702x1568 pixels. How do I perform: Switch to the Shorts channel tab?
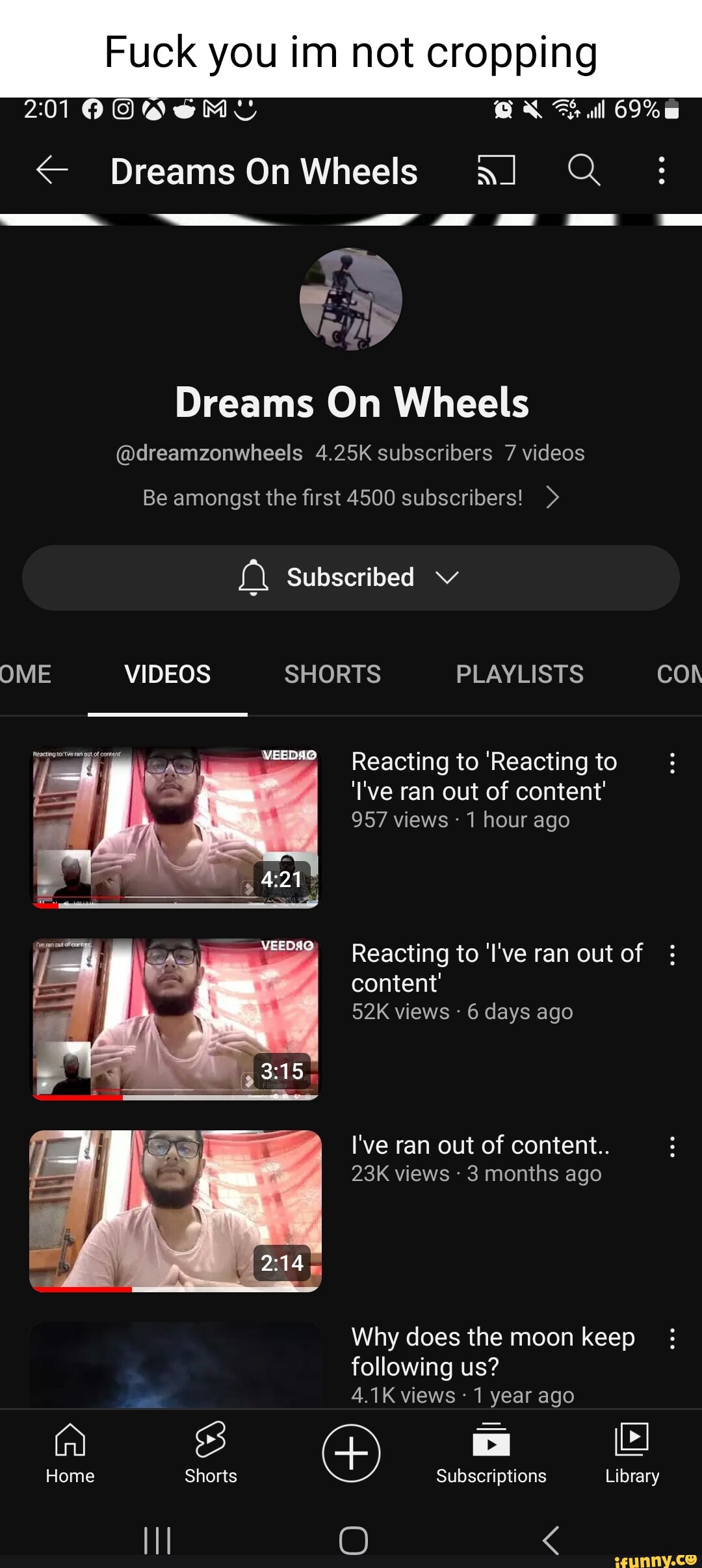[332, 674]
